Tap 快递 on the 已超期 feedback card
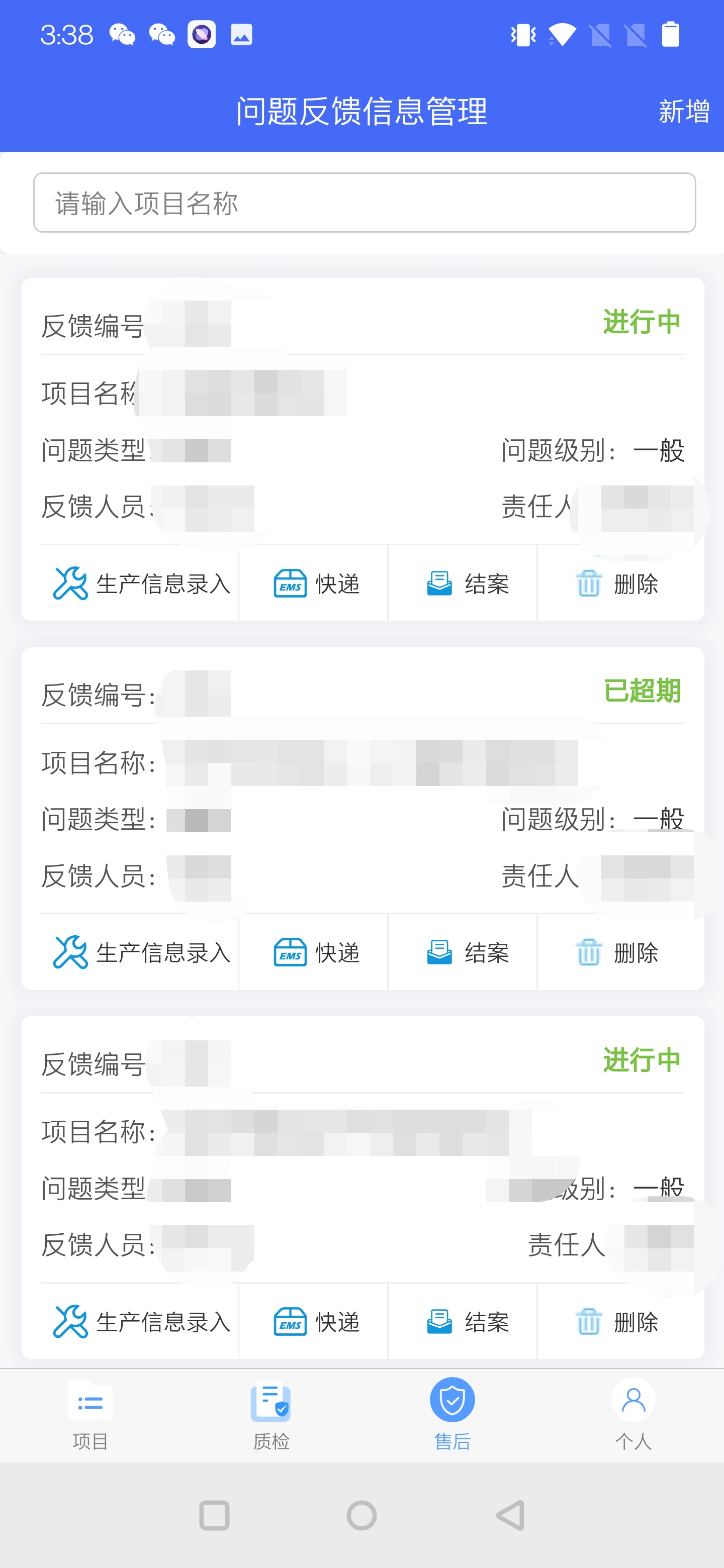The height and width of the screenshot is (1568, 724). coord(315,952)
